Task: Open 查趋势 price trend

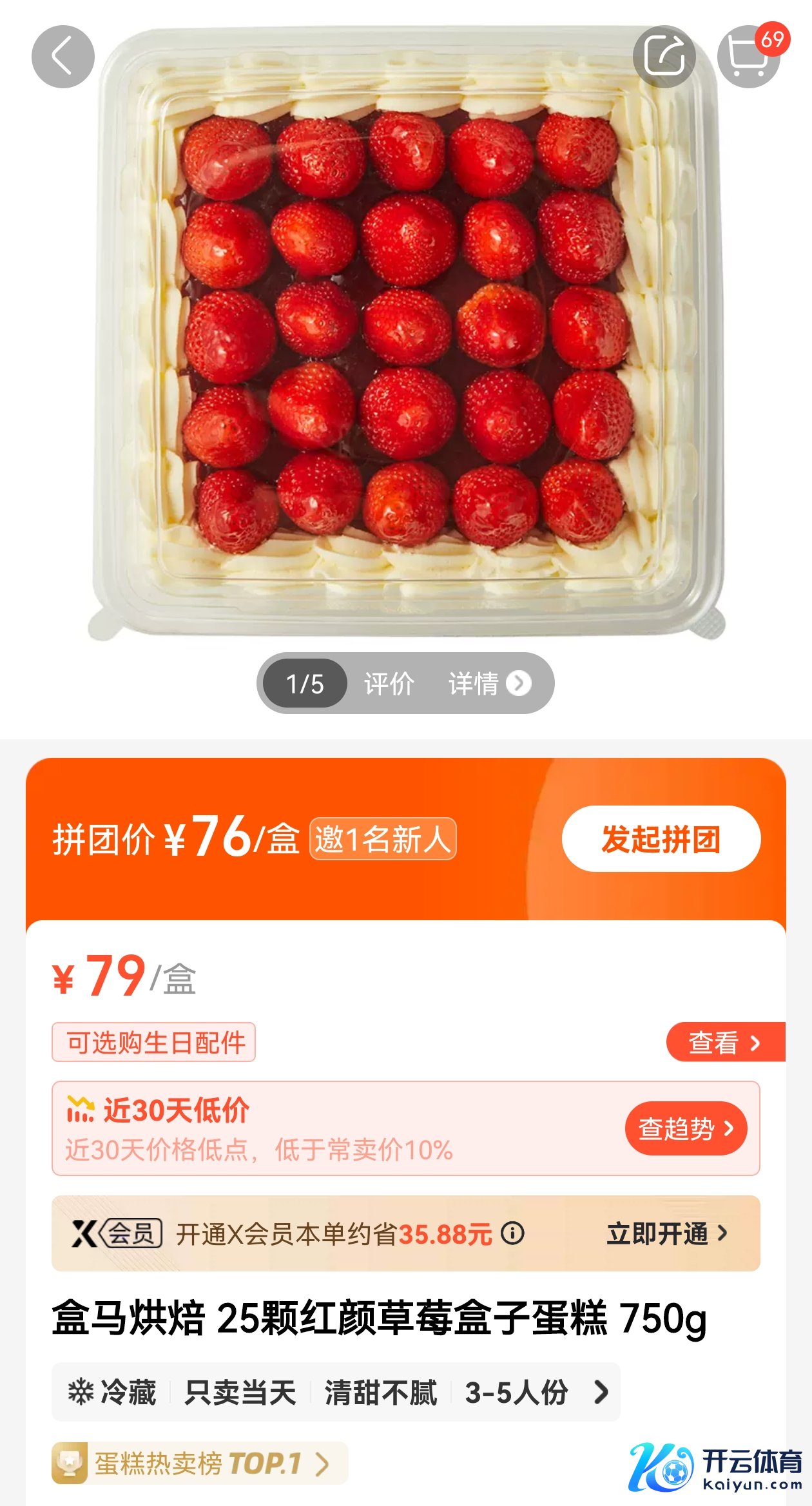Action: coord(685,1128)
